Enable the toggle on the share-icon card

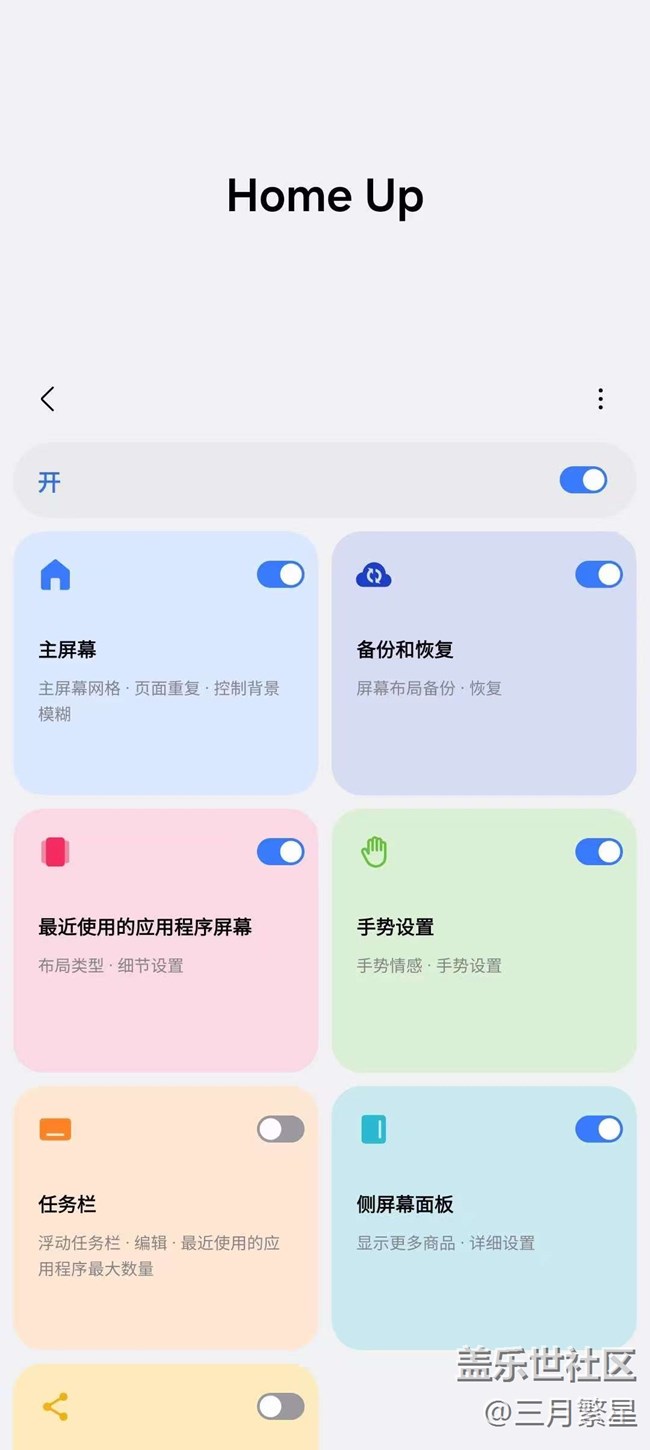click(280, 1406)
